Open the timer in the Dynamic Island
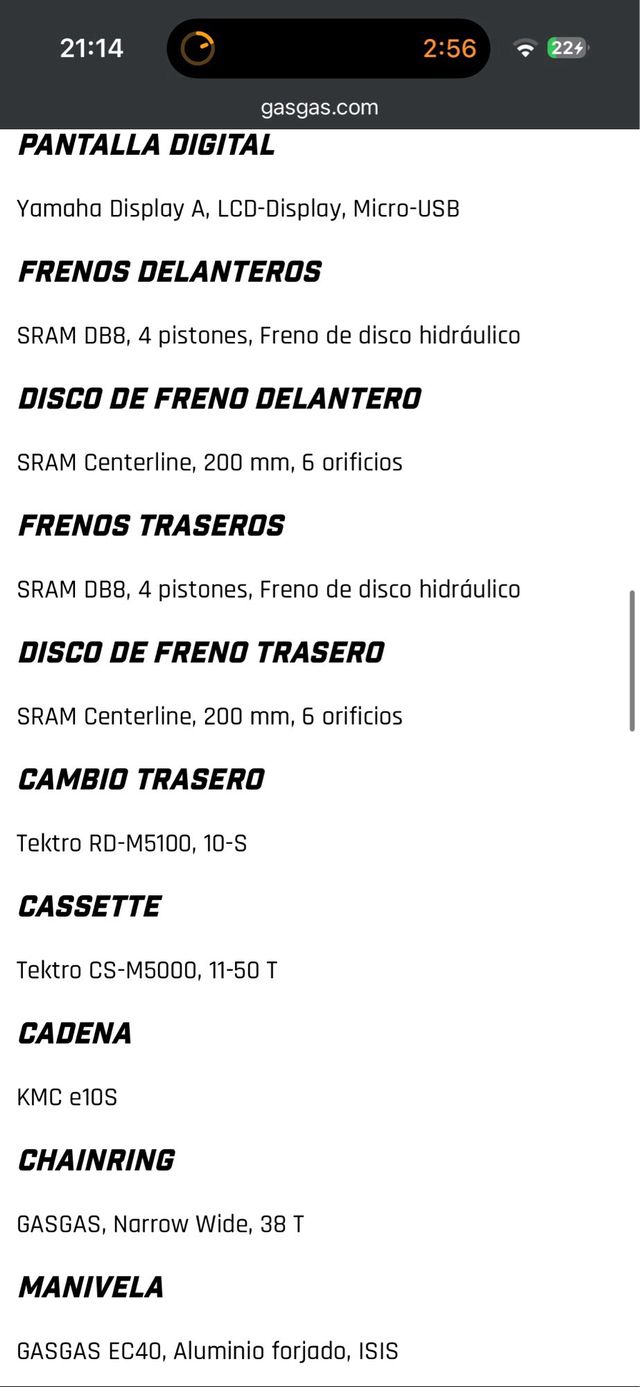The width and height of the screenshot is (640, 1387). tap(328, 48)
